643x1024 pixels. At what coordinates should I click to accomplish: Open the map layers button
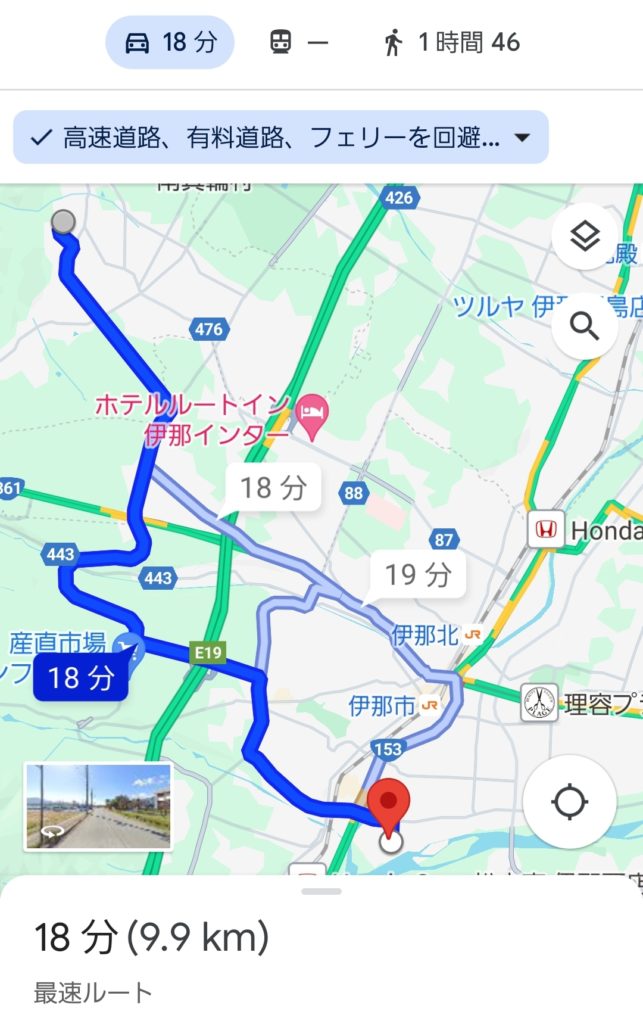[585, 236]
